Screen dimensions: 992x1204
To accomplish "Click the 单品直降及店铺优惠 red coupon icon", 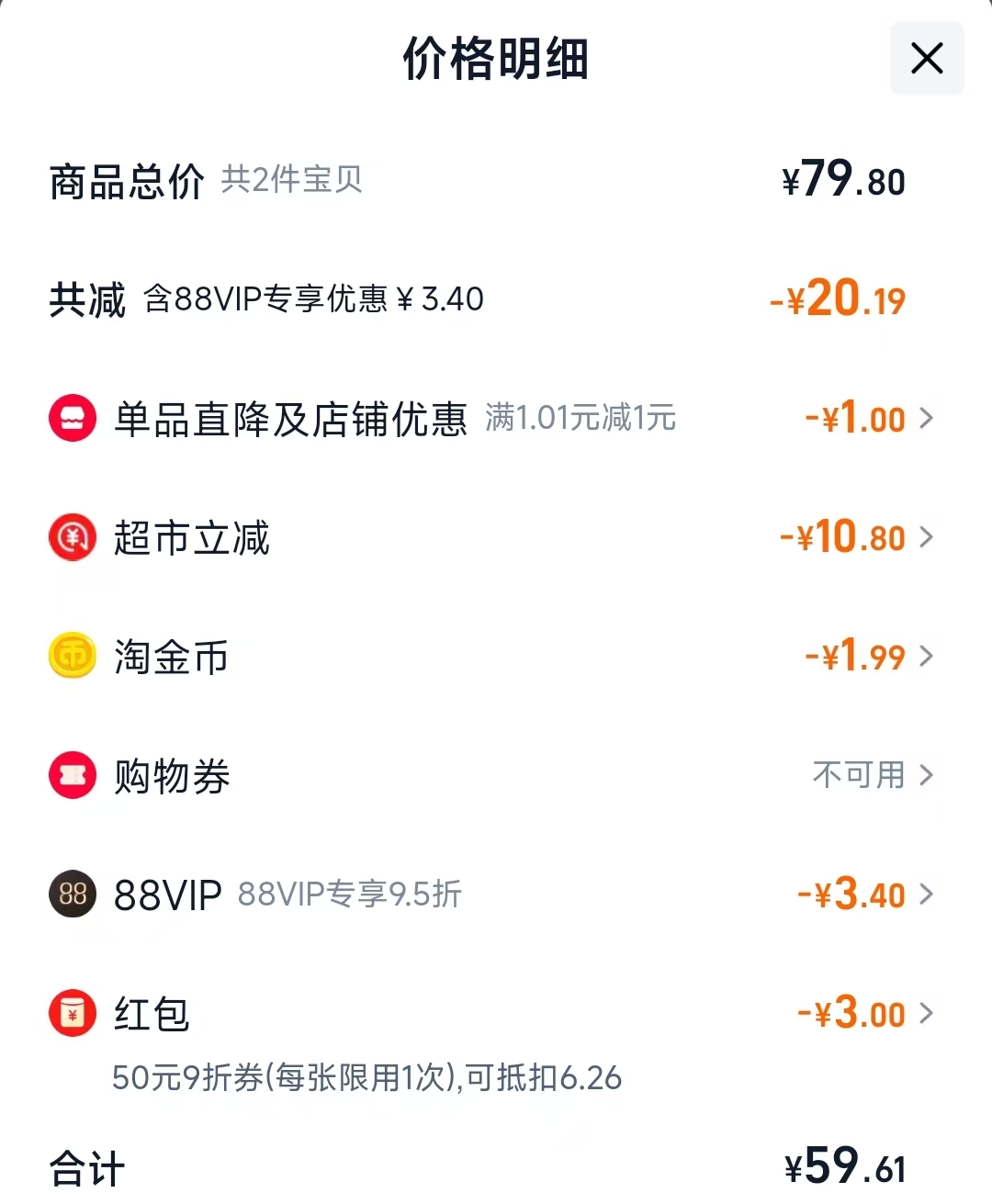I will pyautogui.click(x=72, y=419).
